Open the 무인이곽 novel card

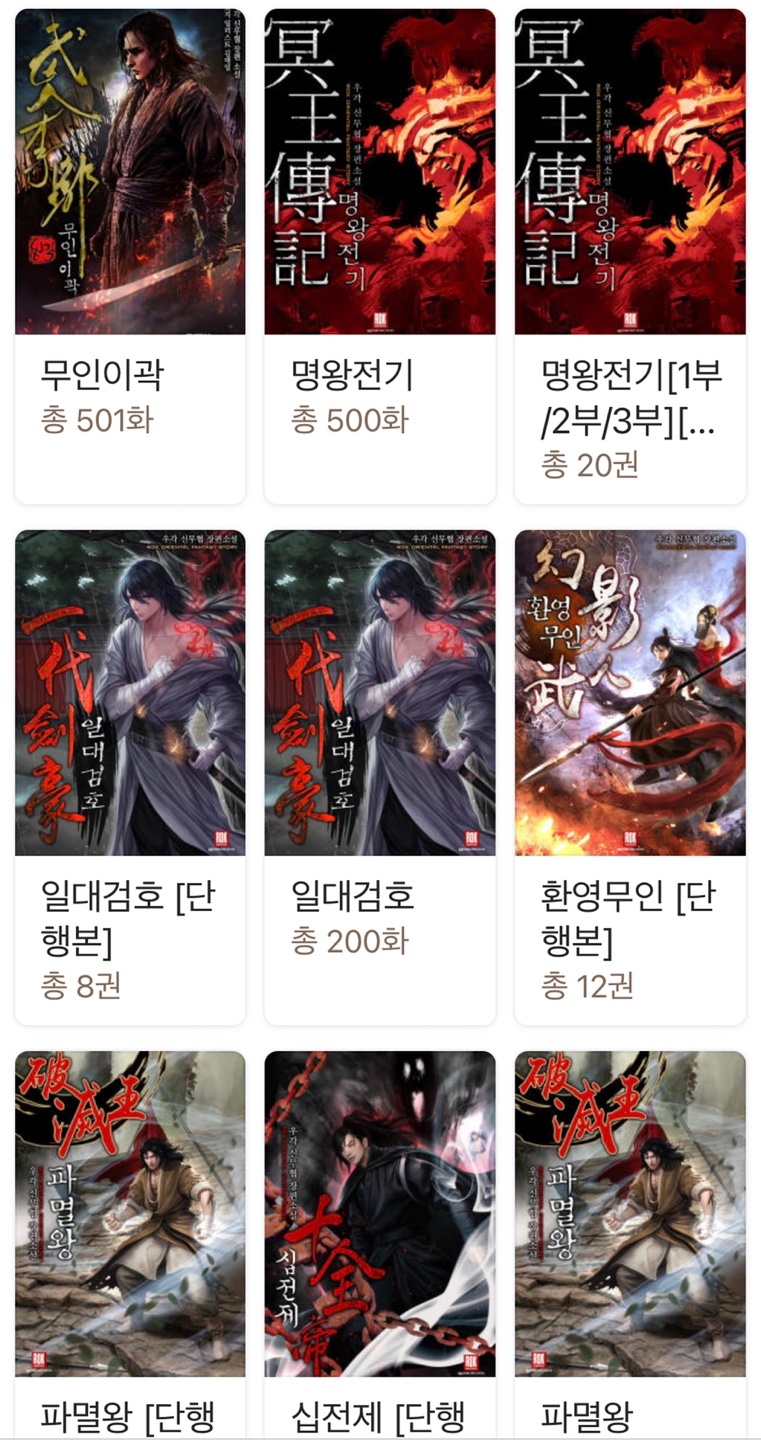[130, 256]
